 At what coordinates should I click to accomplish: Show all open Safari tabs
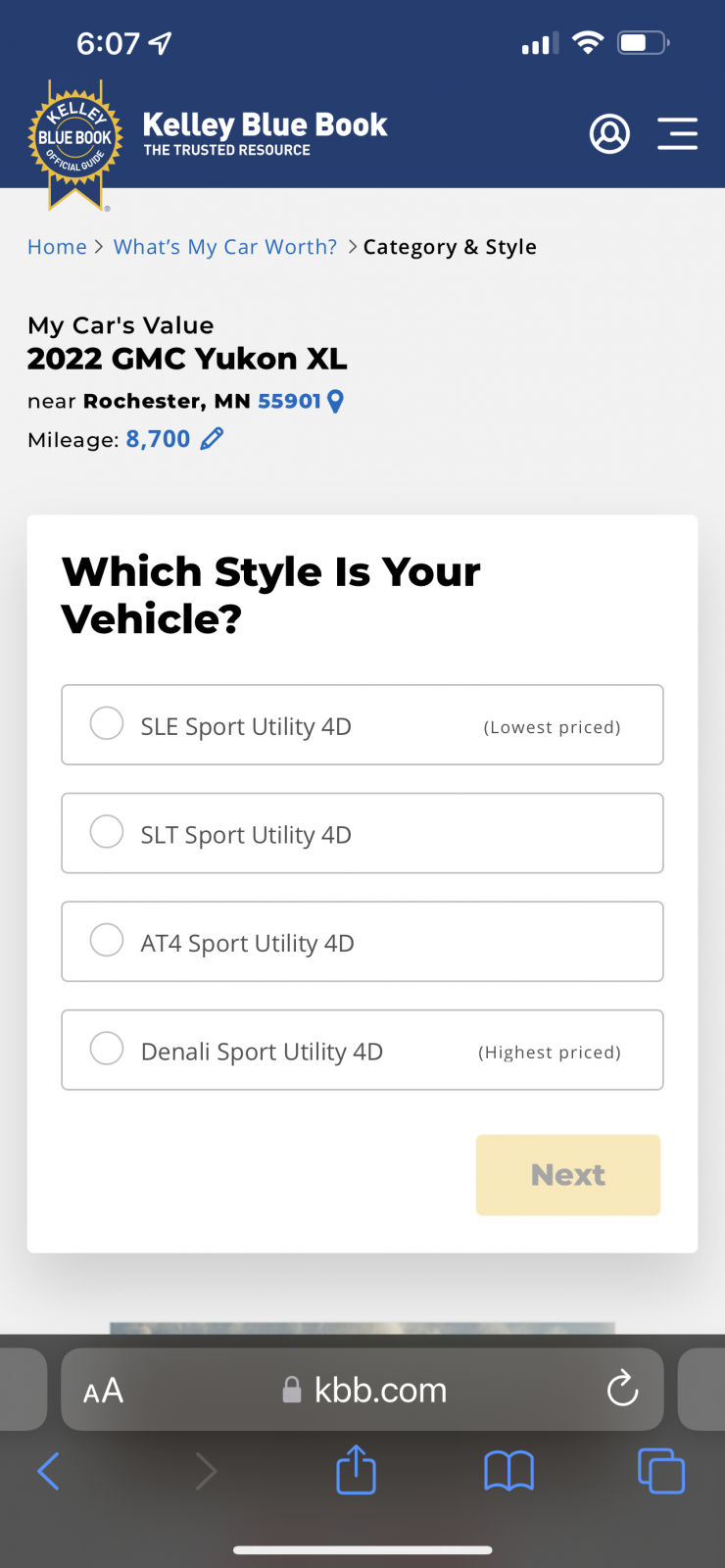click(x=661, y=1471)
